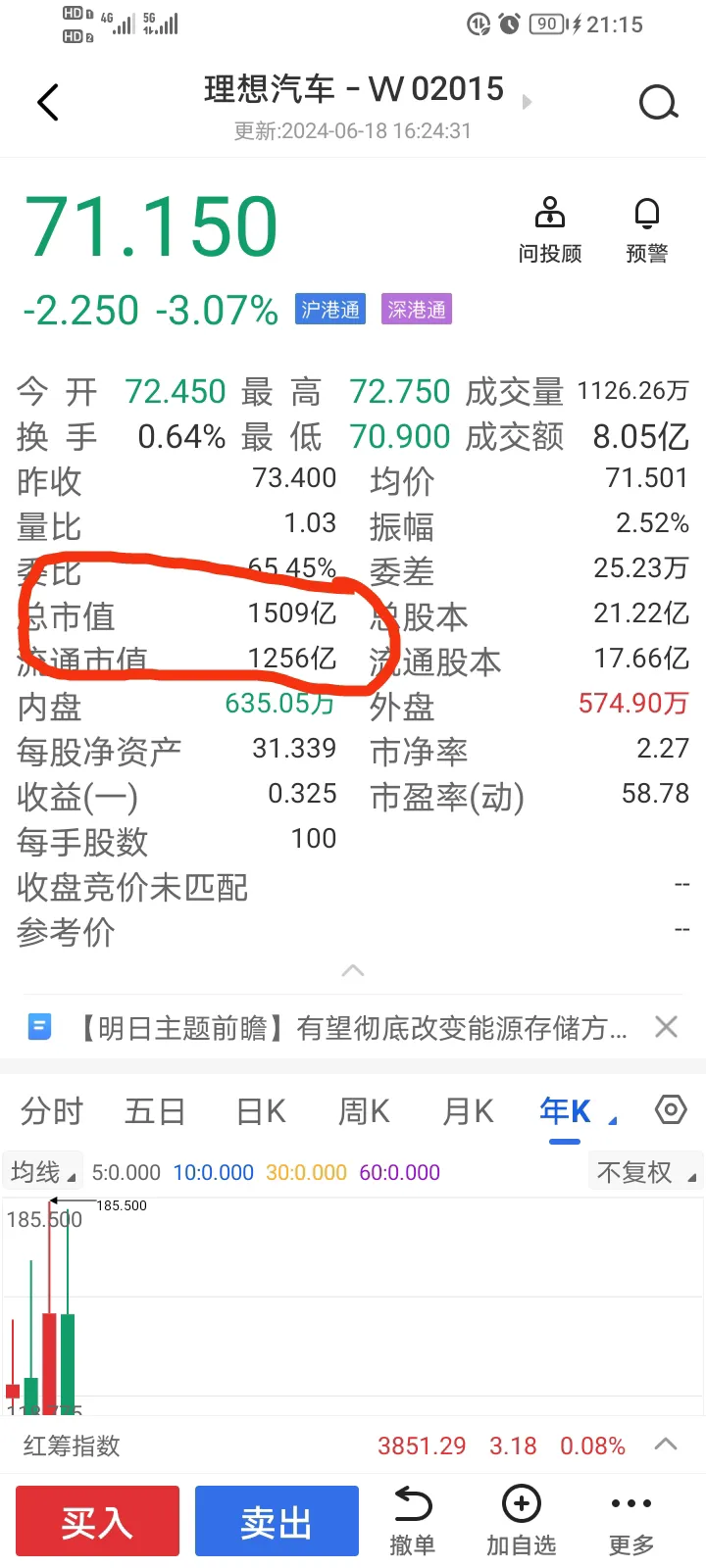Open 问投顾 advisor consultation
This screenshot has height=1568, width=706.
point(550,231)
